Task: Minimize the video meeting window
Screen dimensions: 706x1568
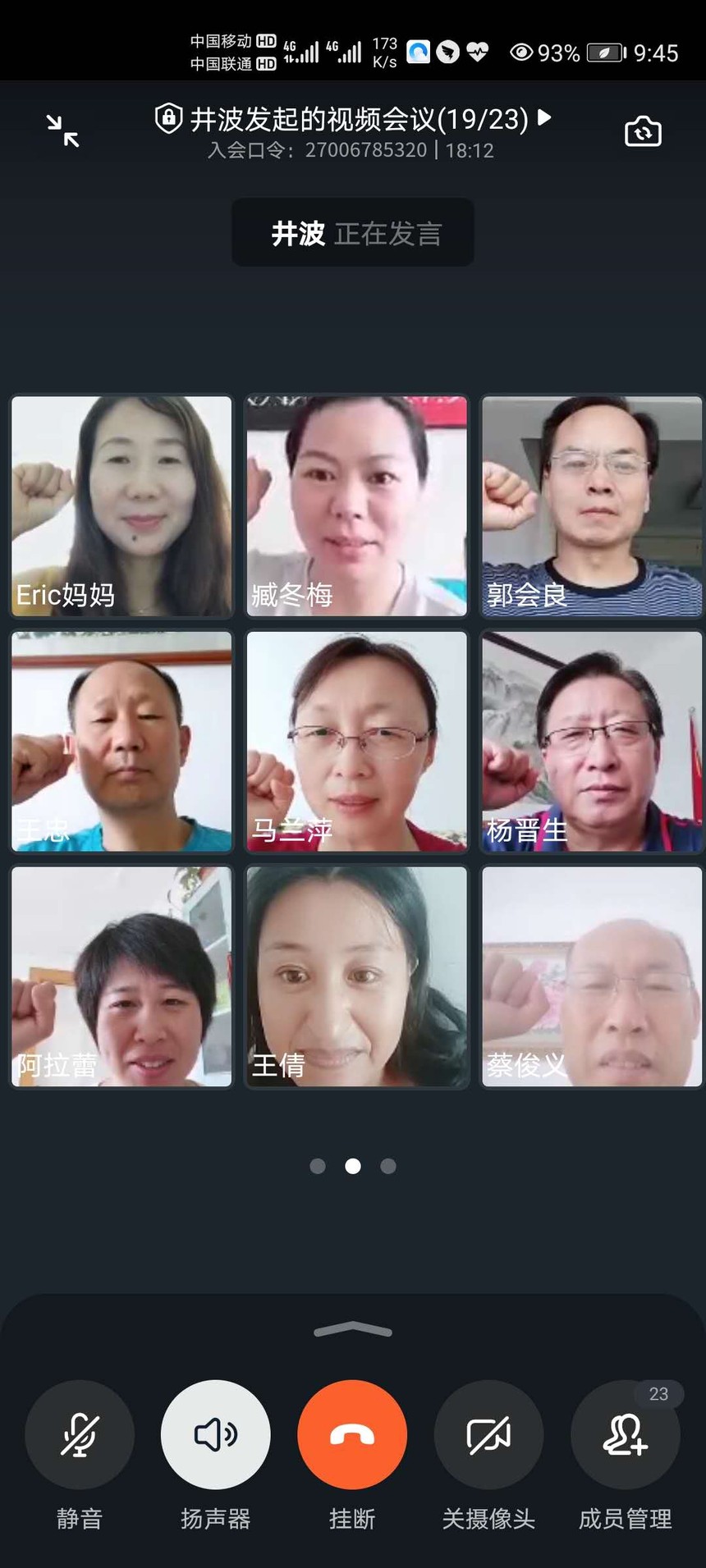Action: (x=62, y=131)
